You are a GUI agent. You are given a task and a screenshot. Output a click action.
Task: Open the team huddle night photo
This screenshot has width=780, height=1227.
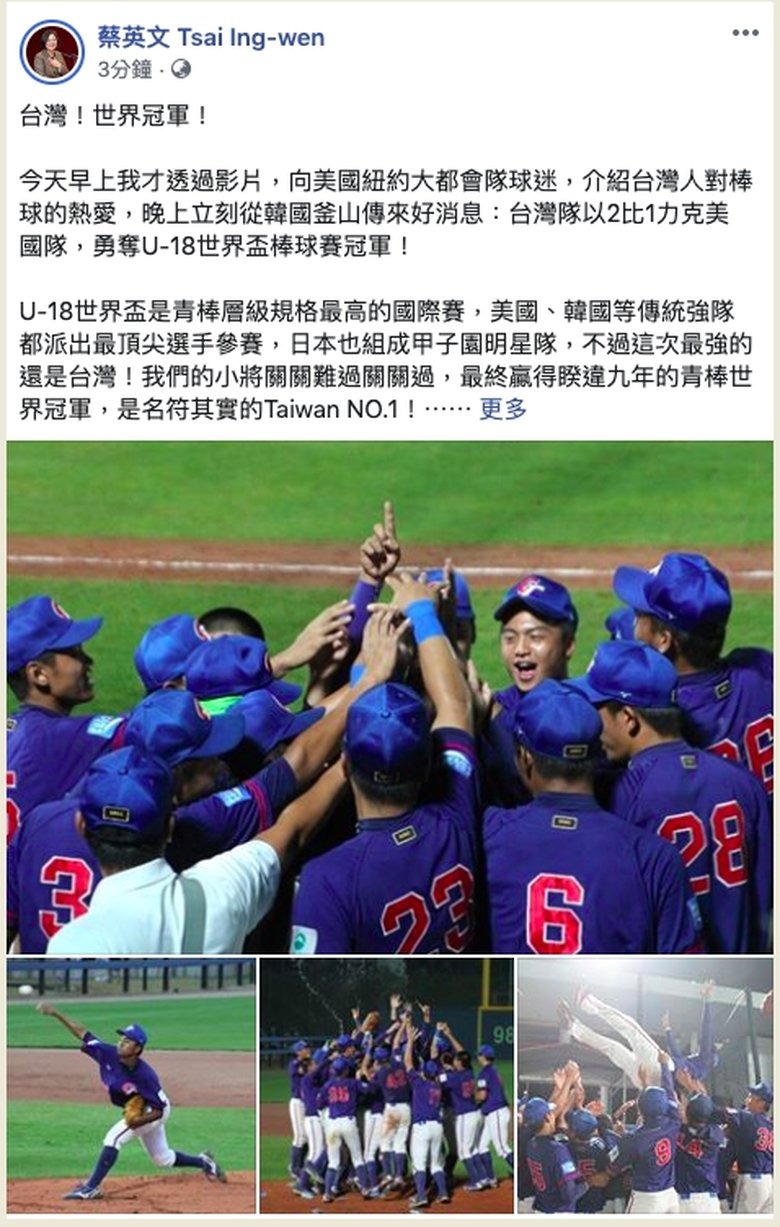coord(387,1085)
